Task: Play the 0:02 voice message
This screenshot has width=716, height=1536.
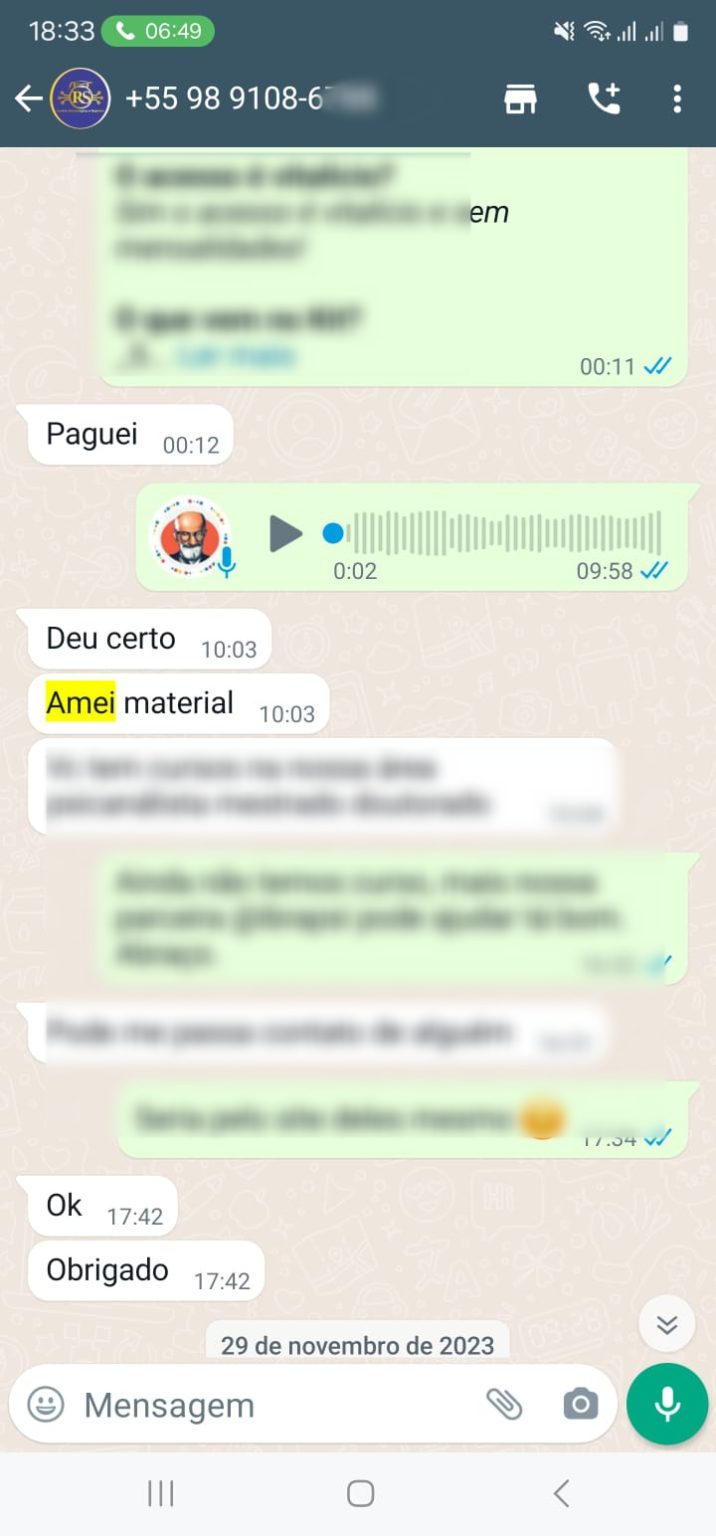Action: 285,534
